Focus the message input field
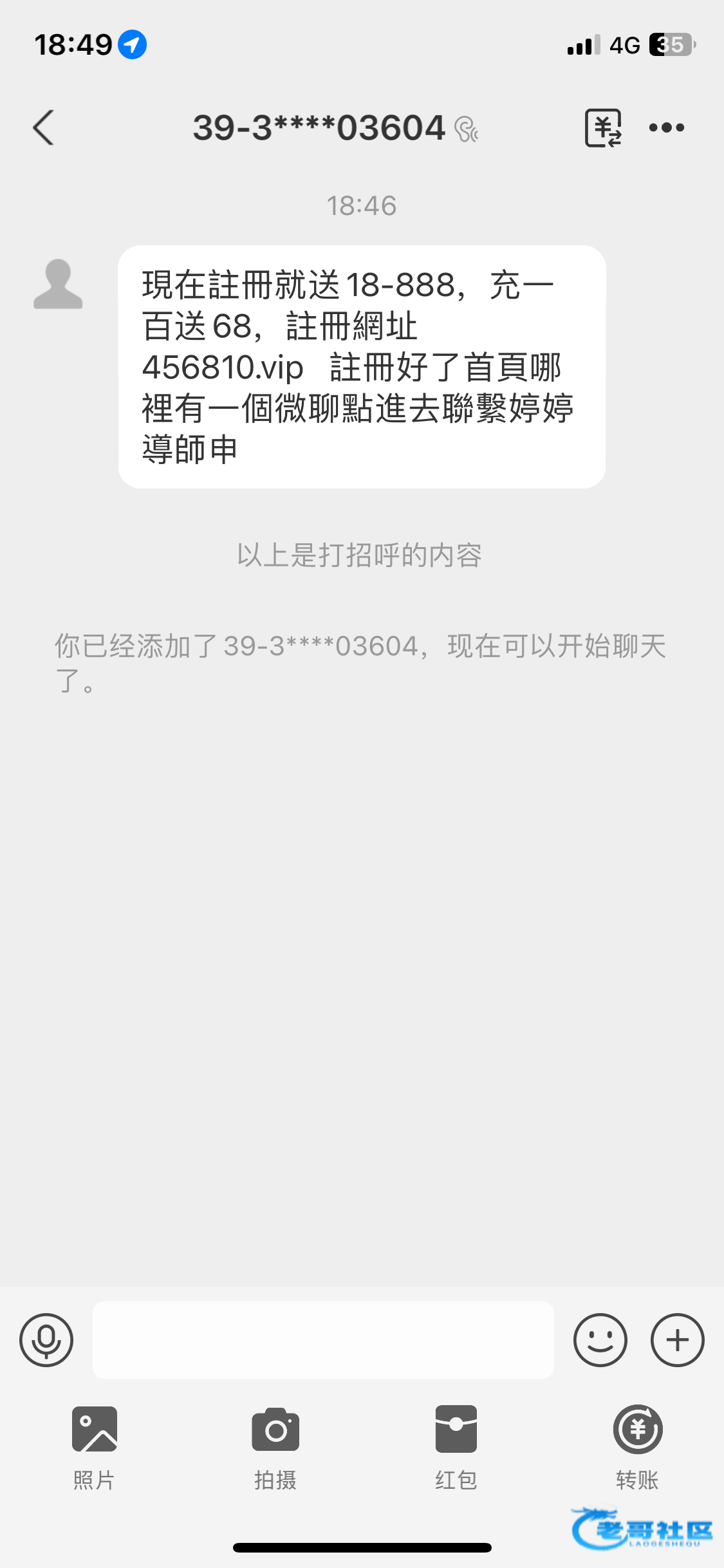This screenshot has width=724, height=1568. coord(323,1340)
